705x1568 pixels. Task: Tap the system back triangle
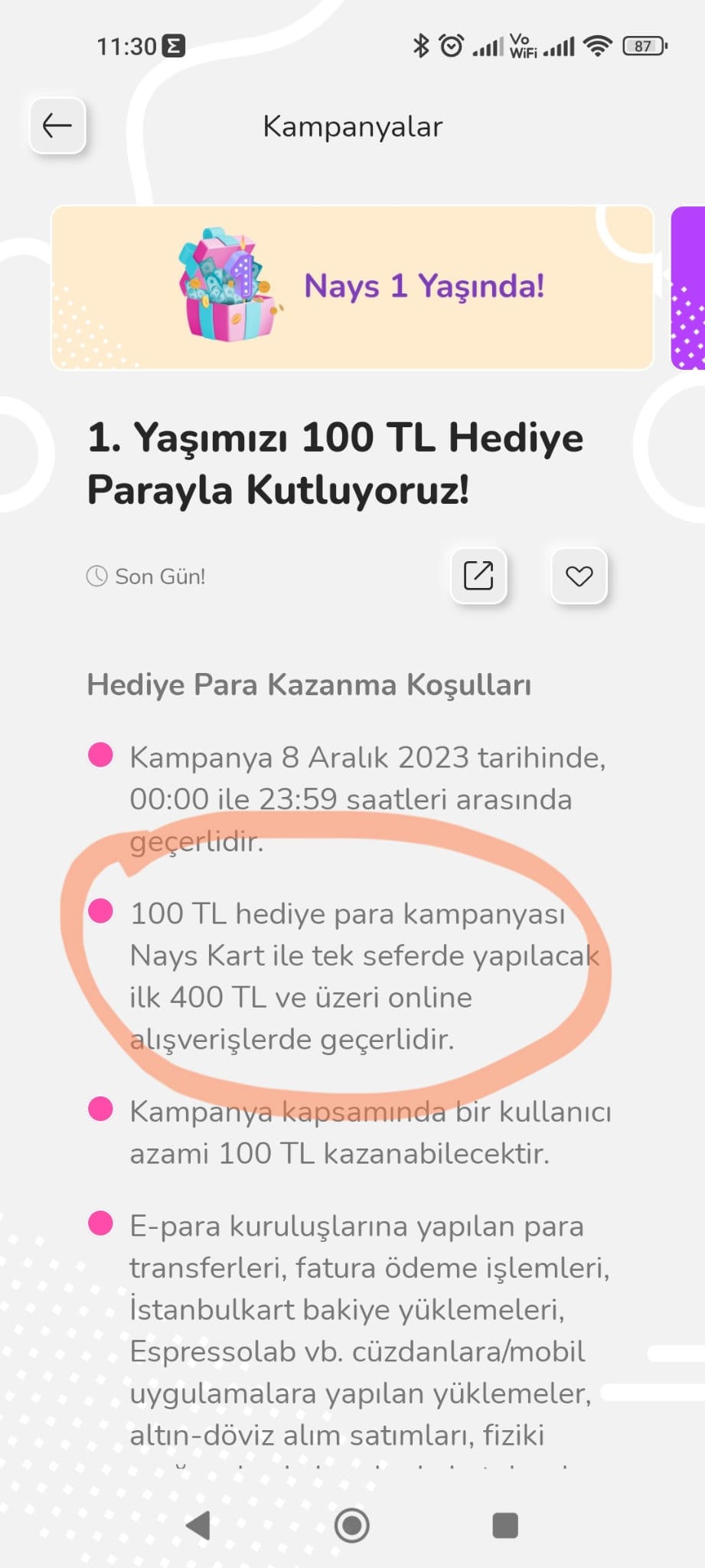pos(198,1525)
